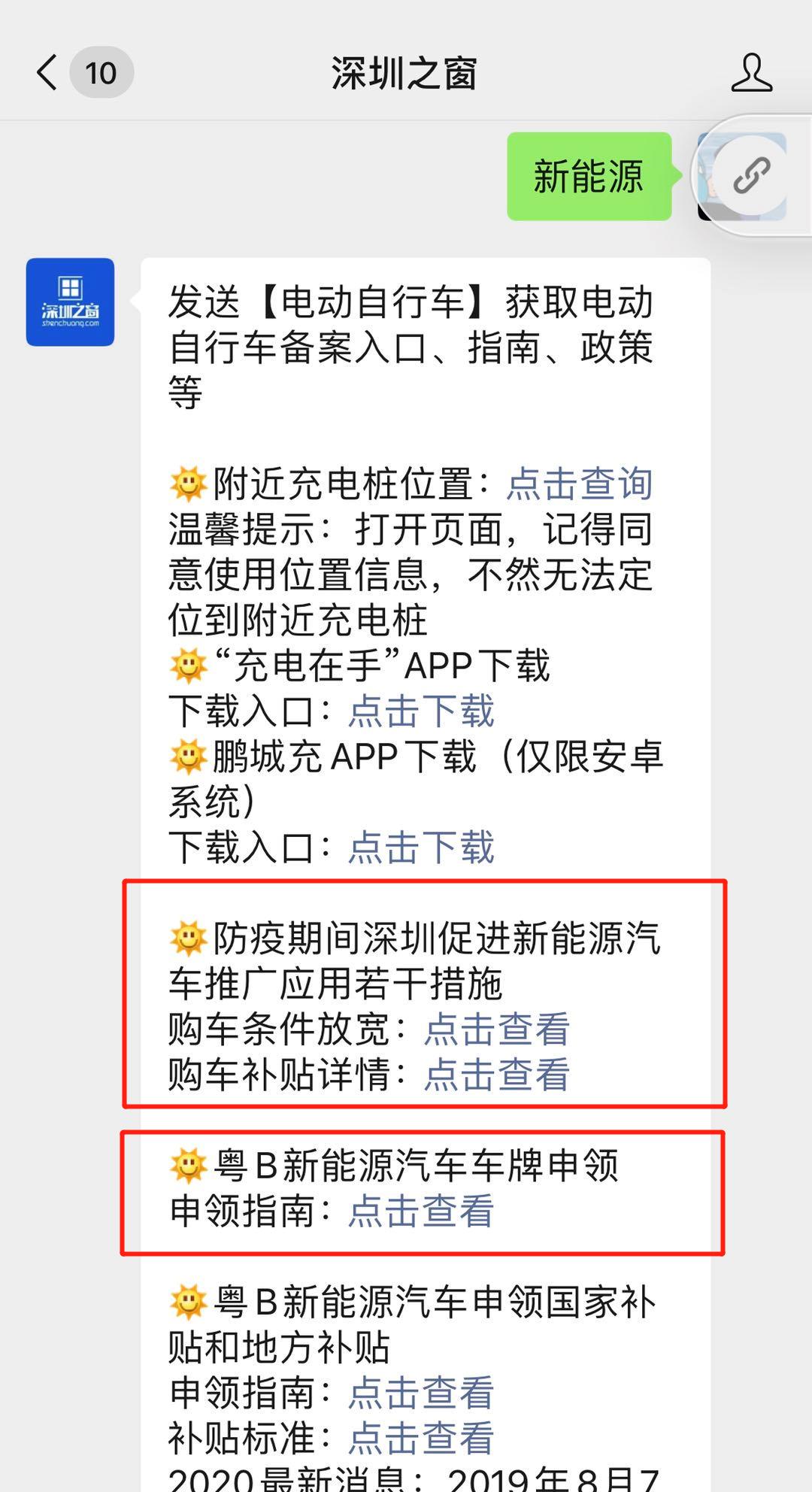Tap 点击下载 under 鹏城充 APP
This screenshot has width=812, height=1492.
[x=421, y=848]
